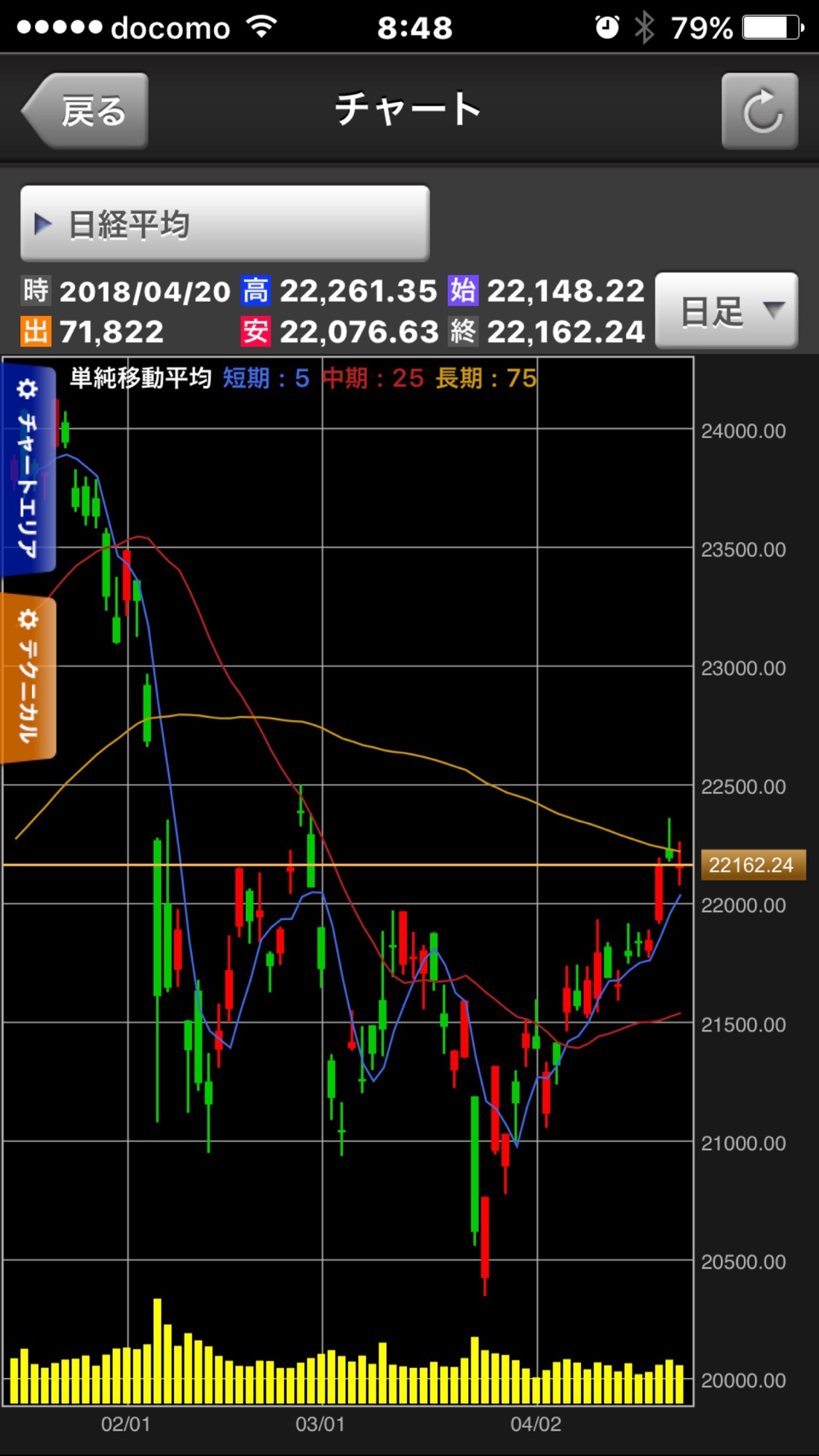Change the 日足 chart interval
This screenshot has height=1456, width=819.
tap(727, 311)
